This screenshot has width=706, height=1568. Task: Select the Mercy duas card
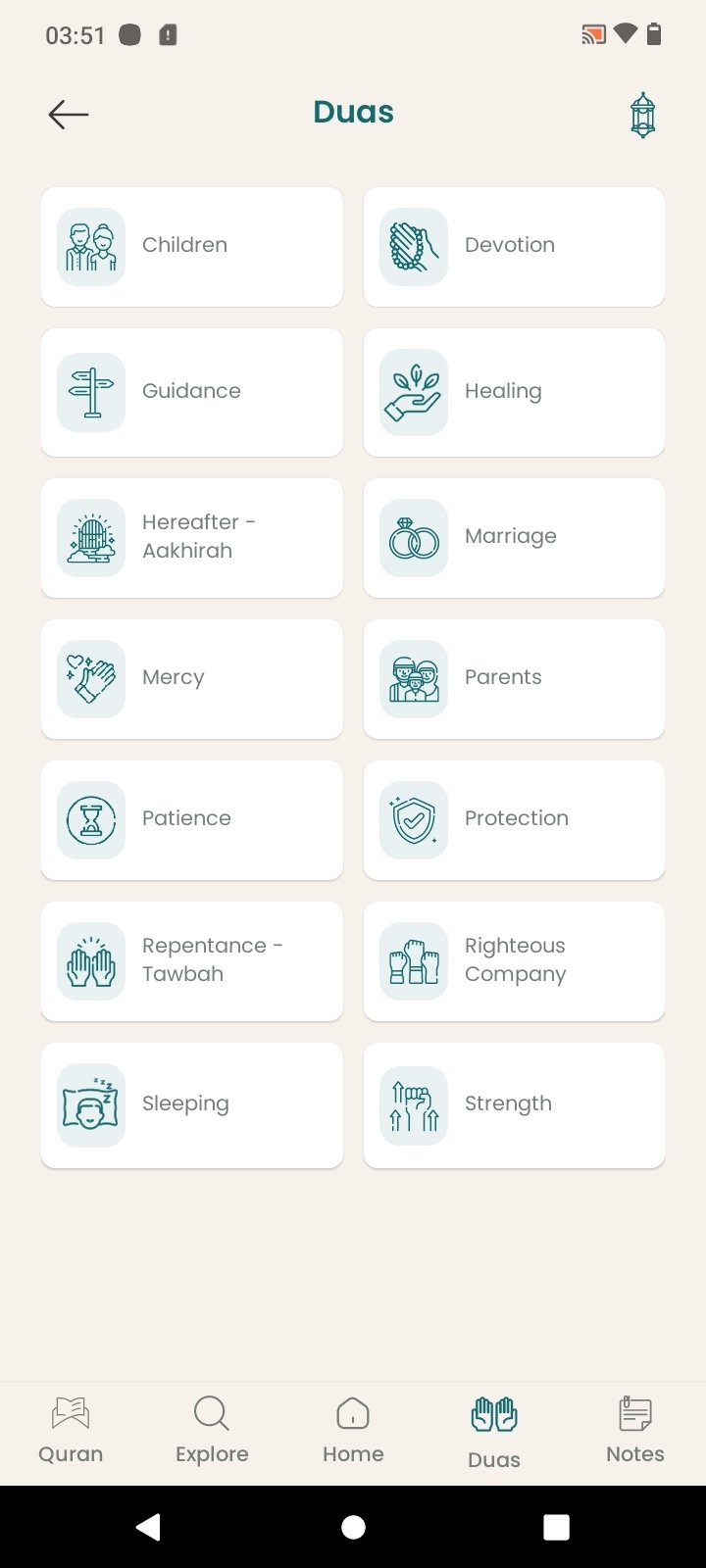click(192, 678)
